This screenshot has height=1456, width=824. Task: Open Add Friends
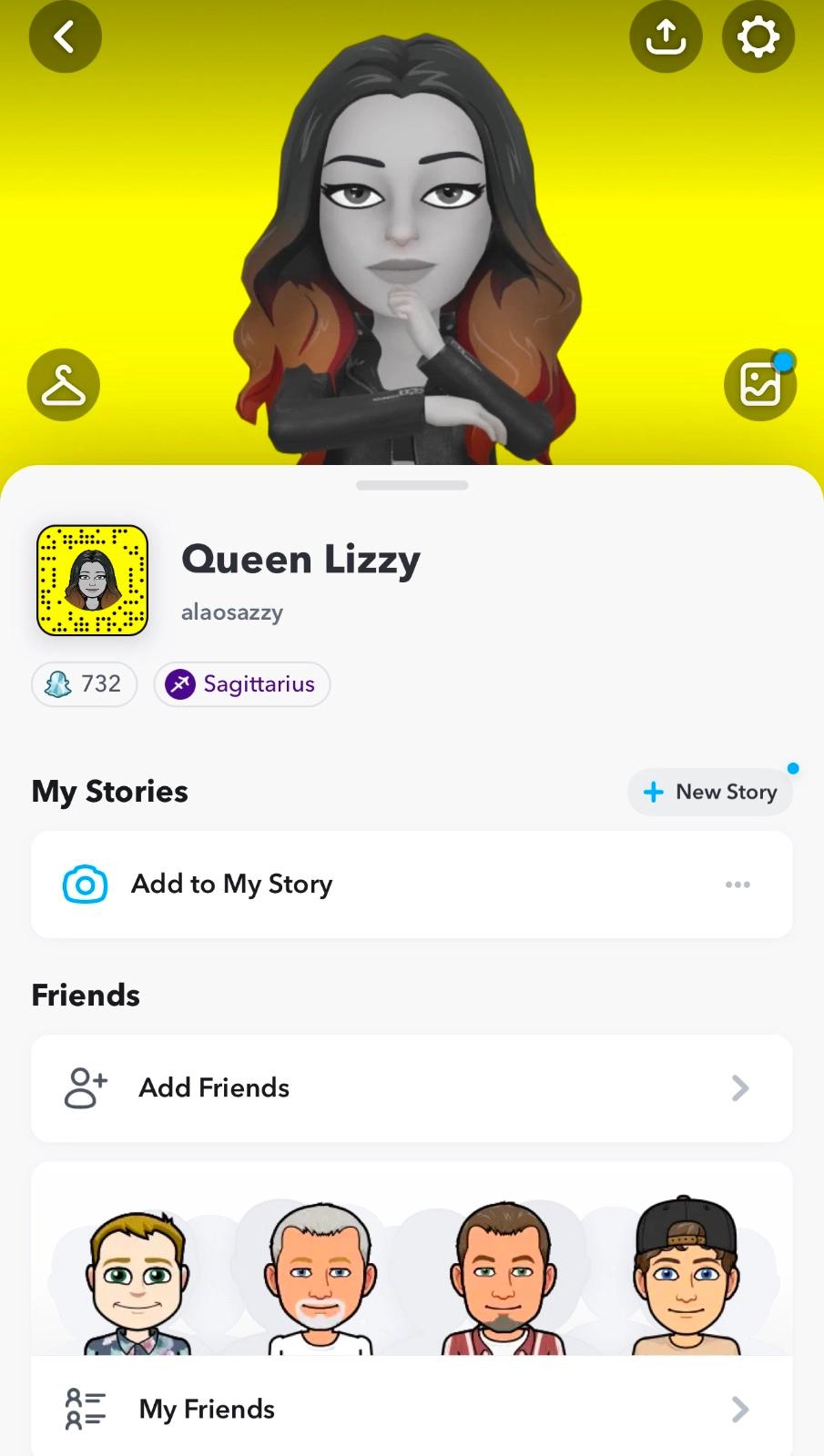(412, 1087)
